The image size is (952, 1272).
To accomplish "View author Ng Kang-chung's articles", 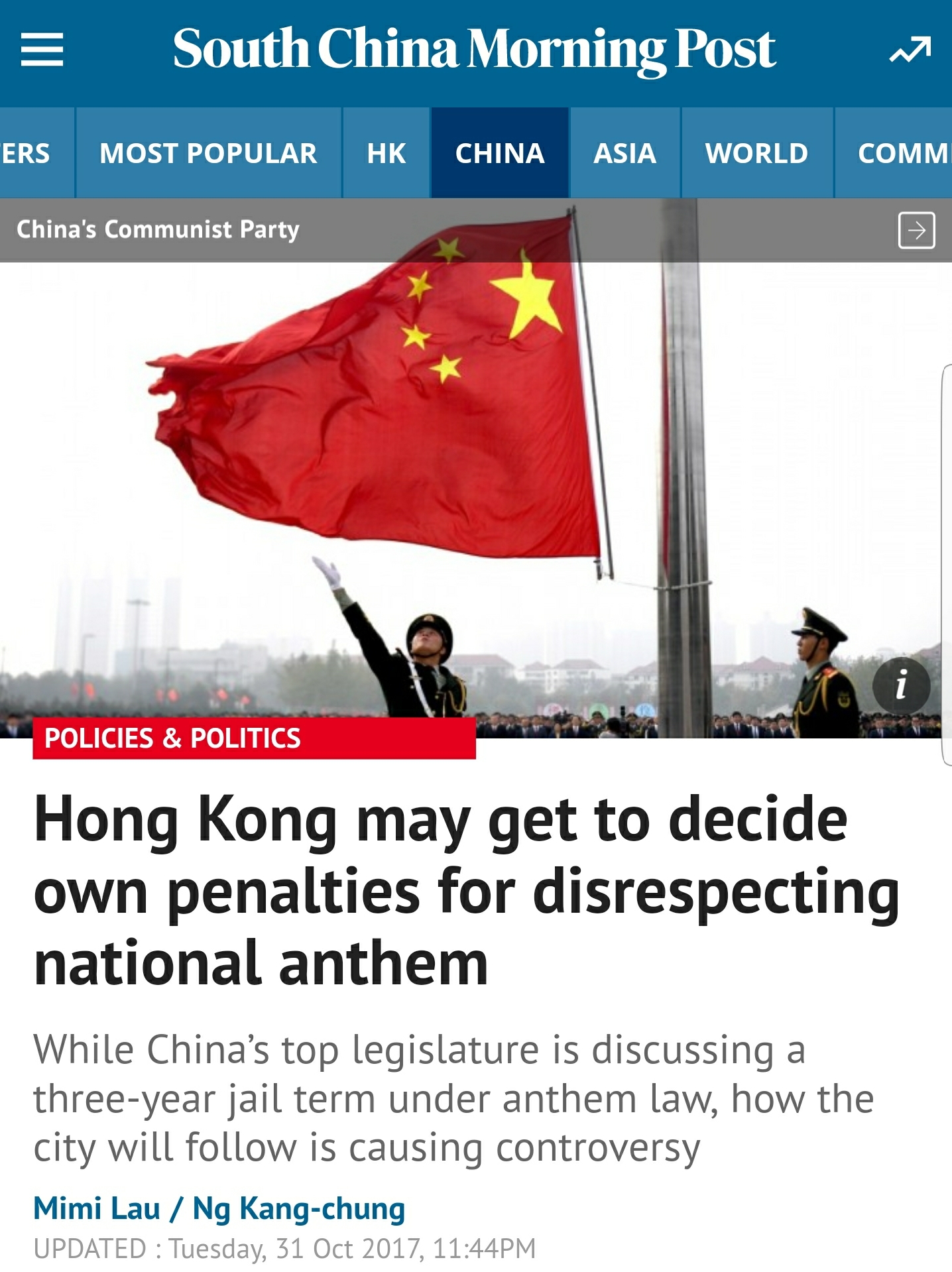I will point(298,1208).
